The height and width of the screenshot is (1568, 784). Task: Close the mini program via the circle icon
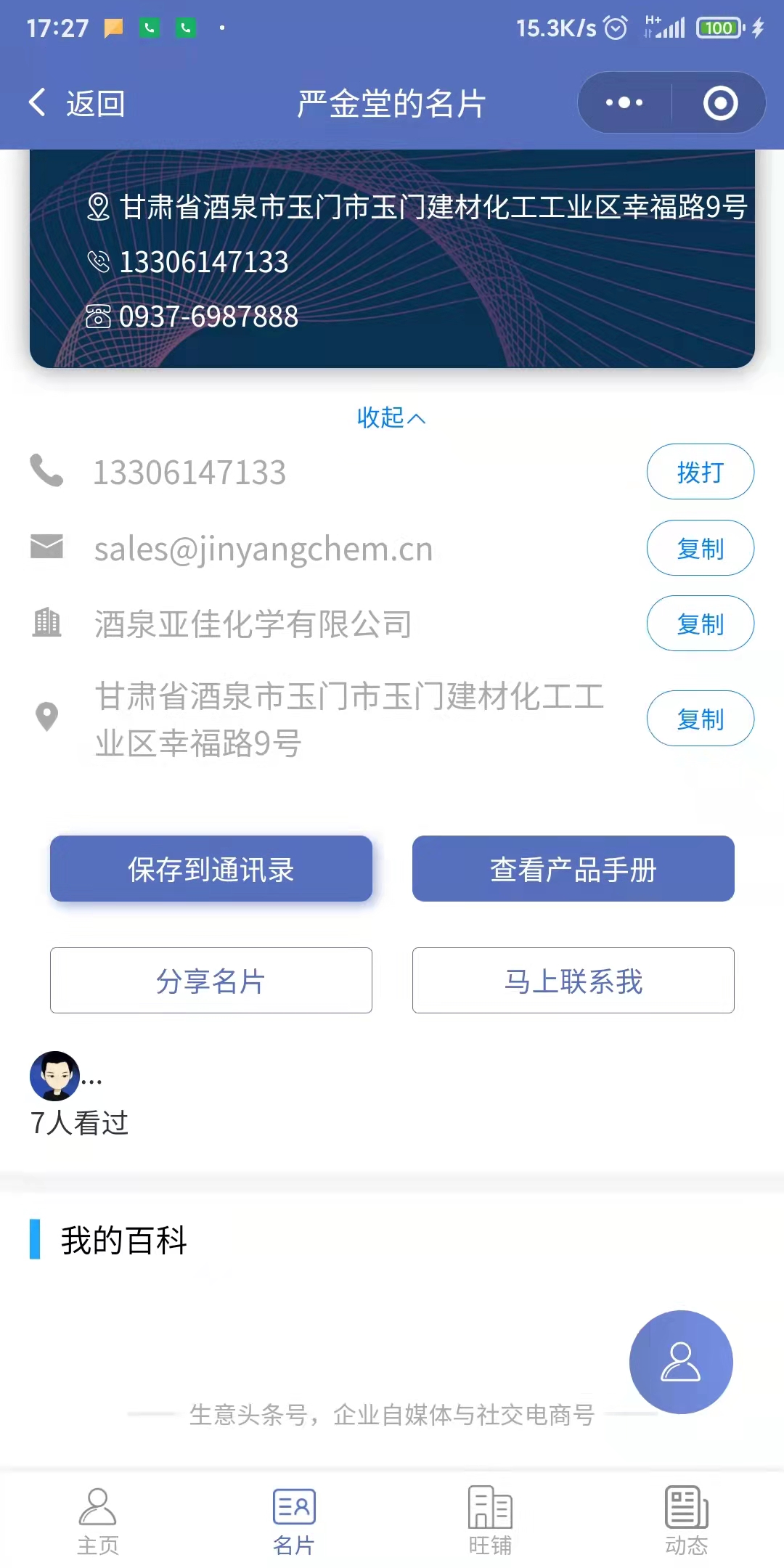(x=720, y=103)
